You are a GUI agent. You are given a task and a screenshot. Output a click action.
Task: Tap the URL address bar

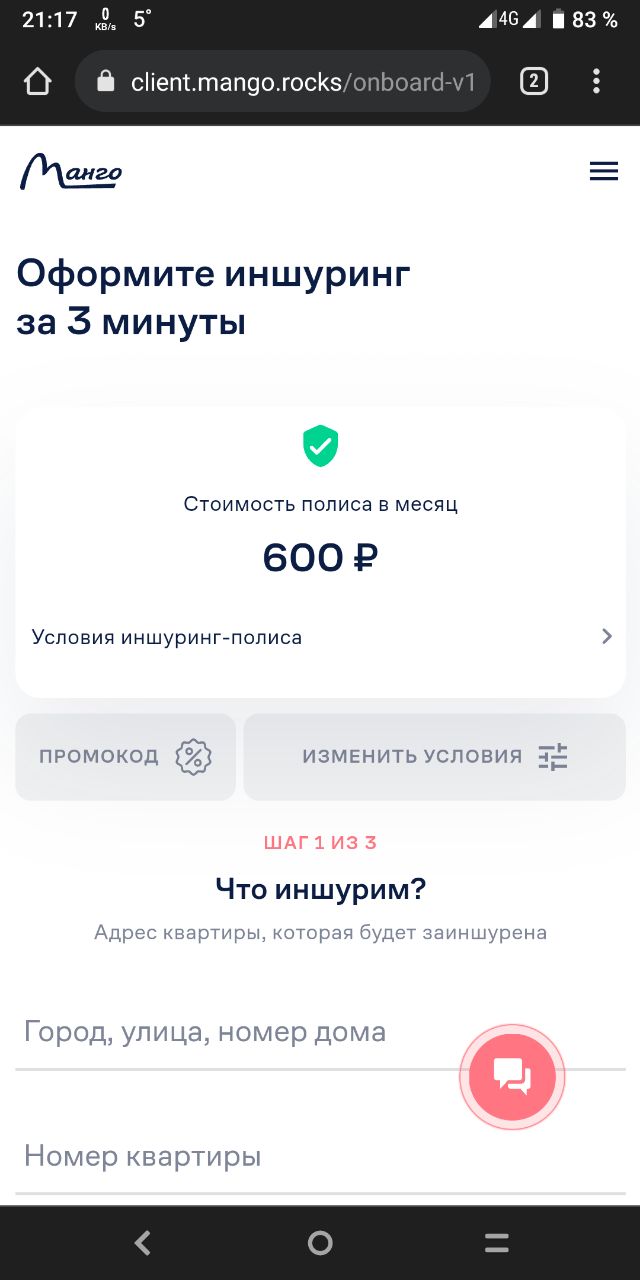283,81
